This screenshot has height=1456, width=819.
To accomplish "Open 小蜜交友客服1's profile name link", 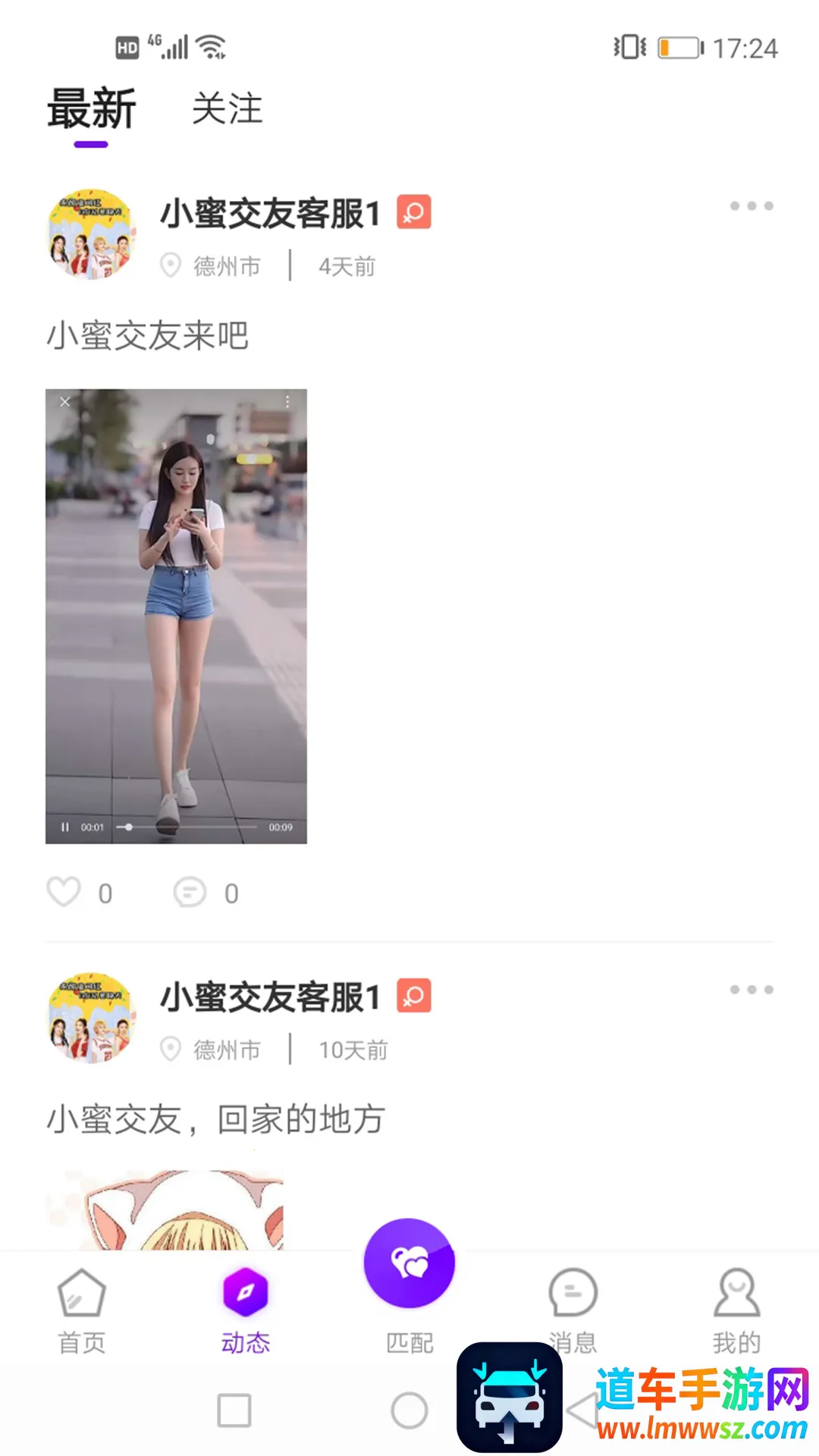I will coord(271,212).
